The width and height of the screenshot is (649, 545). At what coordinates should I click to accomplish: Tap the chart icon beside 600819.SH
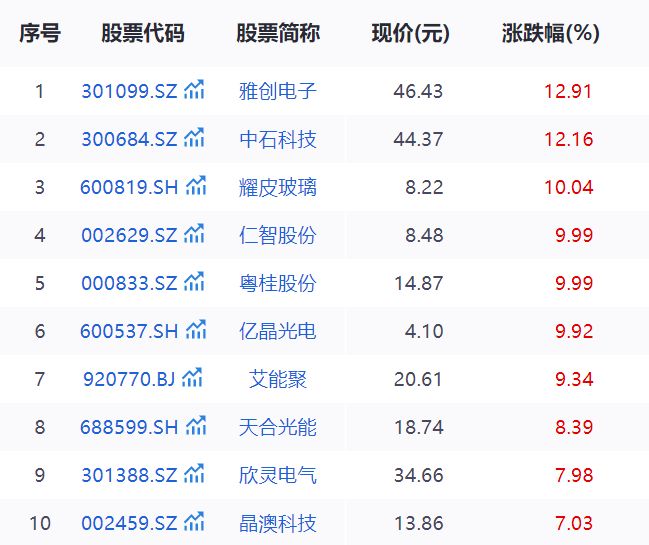(x=196, y=187)
